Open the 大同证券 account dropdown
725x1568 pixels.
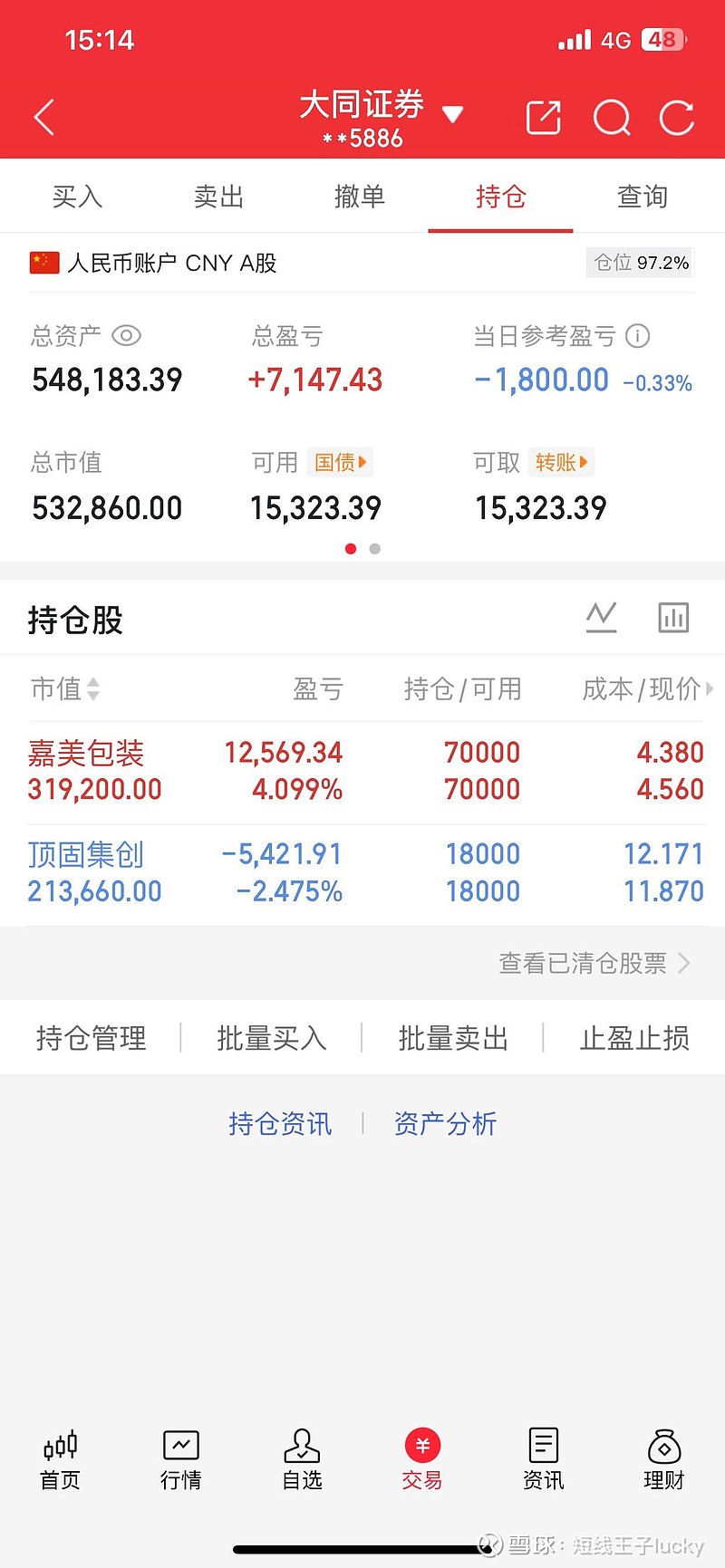click(452, 114)
